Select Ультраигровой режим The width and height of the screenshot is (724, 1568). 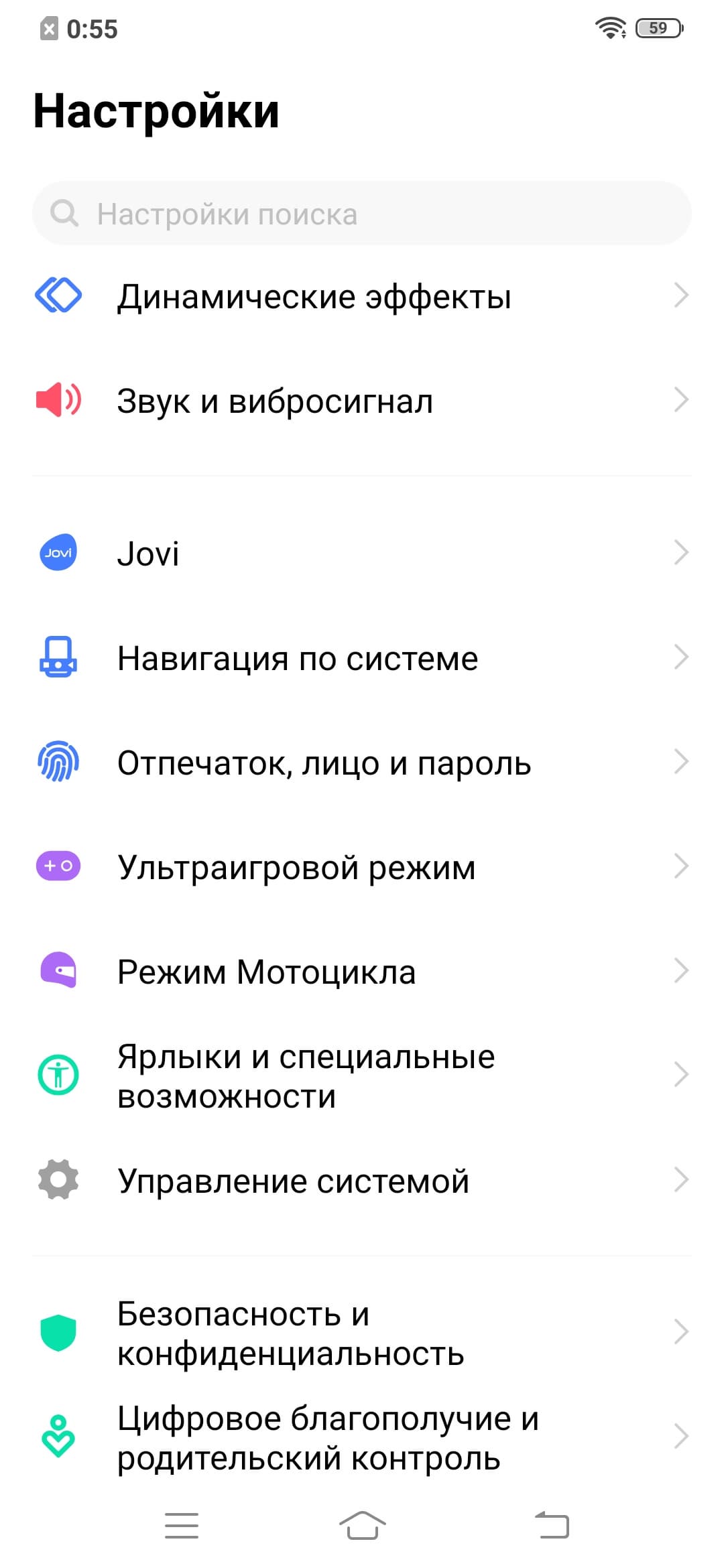(x=362, y=867)
